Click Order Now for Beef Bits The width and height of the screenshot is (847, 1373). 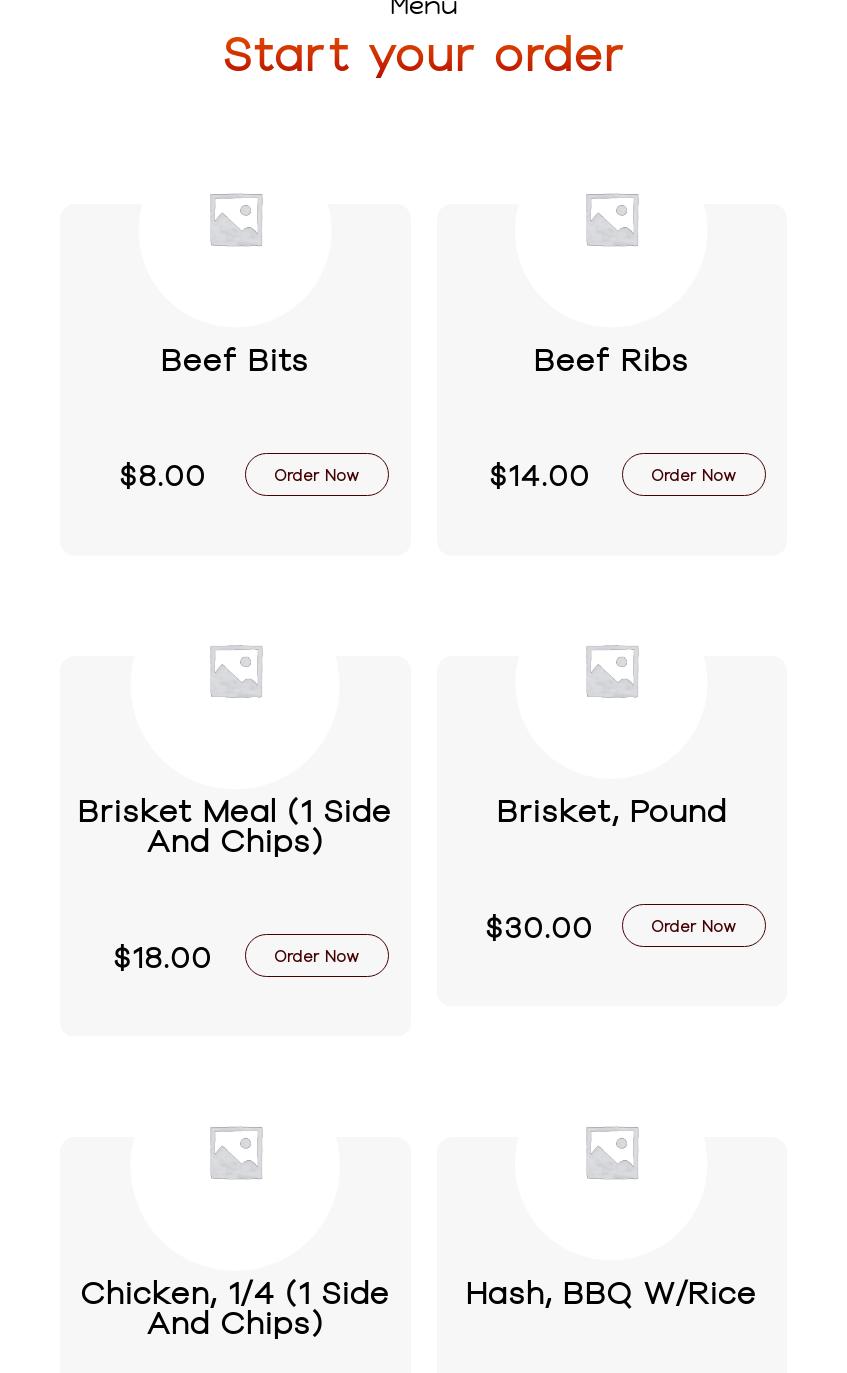point(316,474)
